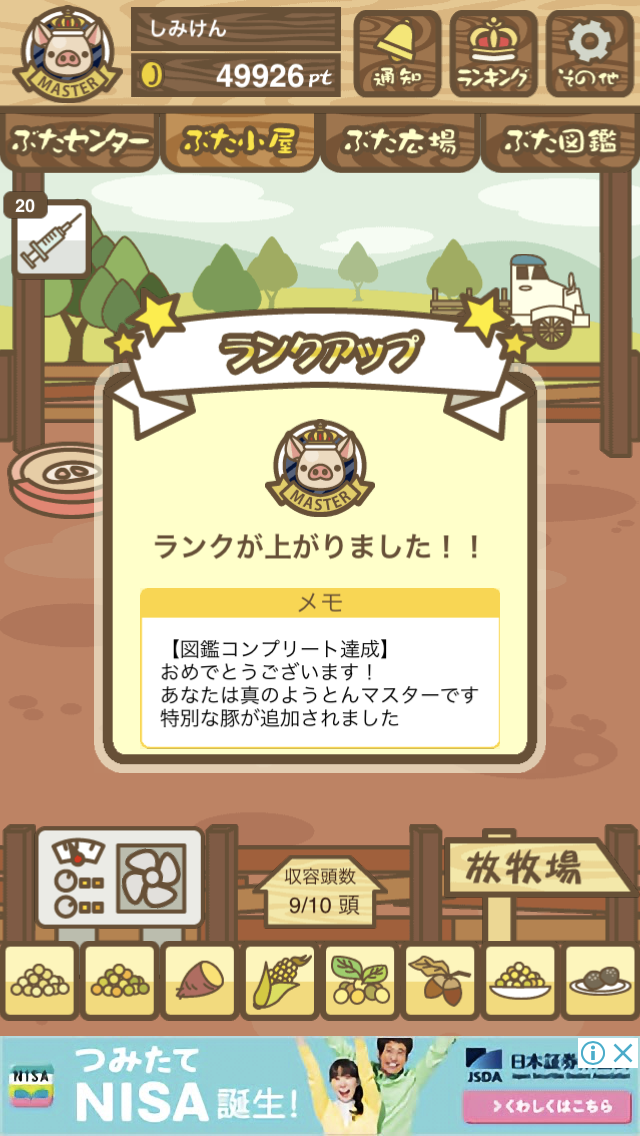
Task: Select the ぶた小屋 tab
Action: point(240,143)
